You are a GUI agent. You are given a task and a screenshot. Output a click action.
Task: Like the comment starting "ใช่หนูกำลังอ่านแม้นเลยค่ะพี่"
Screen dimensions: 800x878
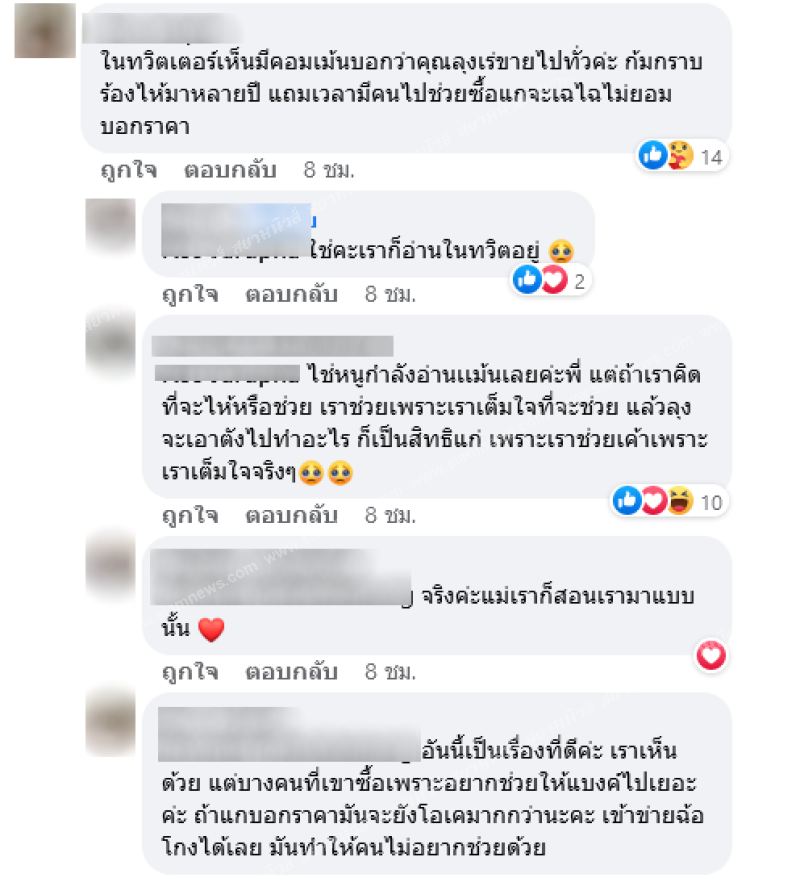pyautogui.click(x=190, y=516)
